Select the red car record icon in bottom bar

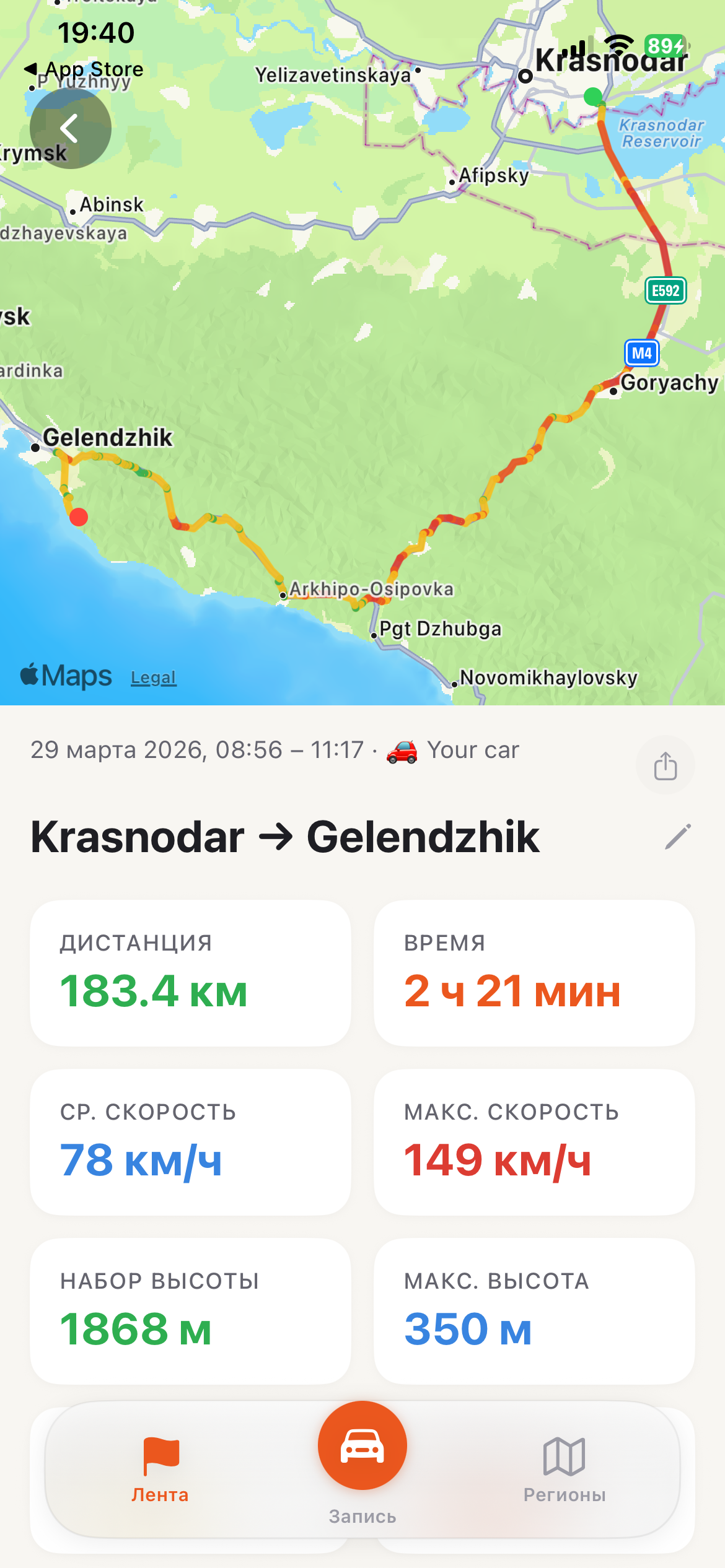362,1447
